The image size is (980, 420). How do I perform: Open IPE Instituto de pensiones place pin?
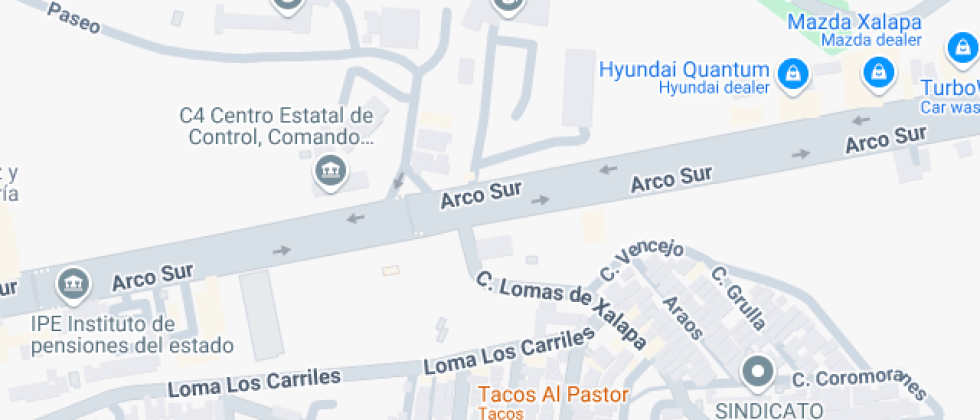[72, 285]
